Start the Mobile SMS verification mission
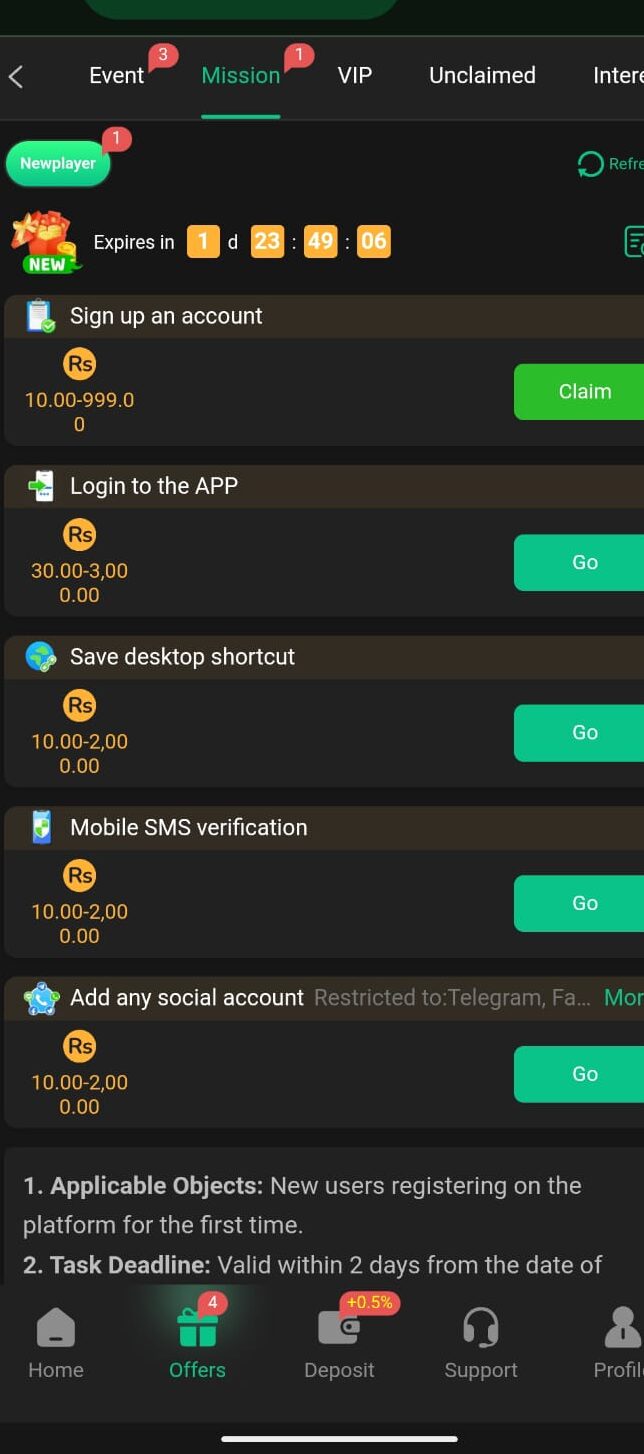 [580, 903]
